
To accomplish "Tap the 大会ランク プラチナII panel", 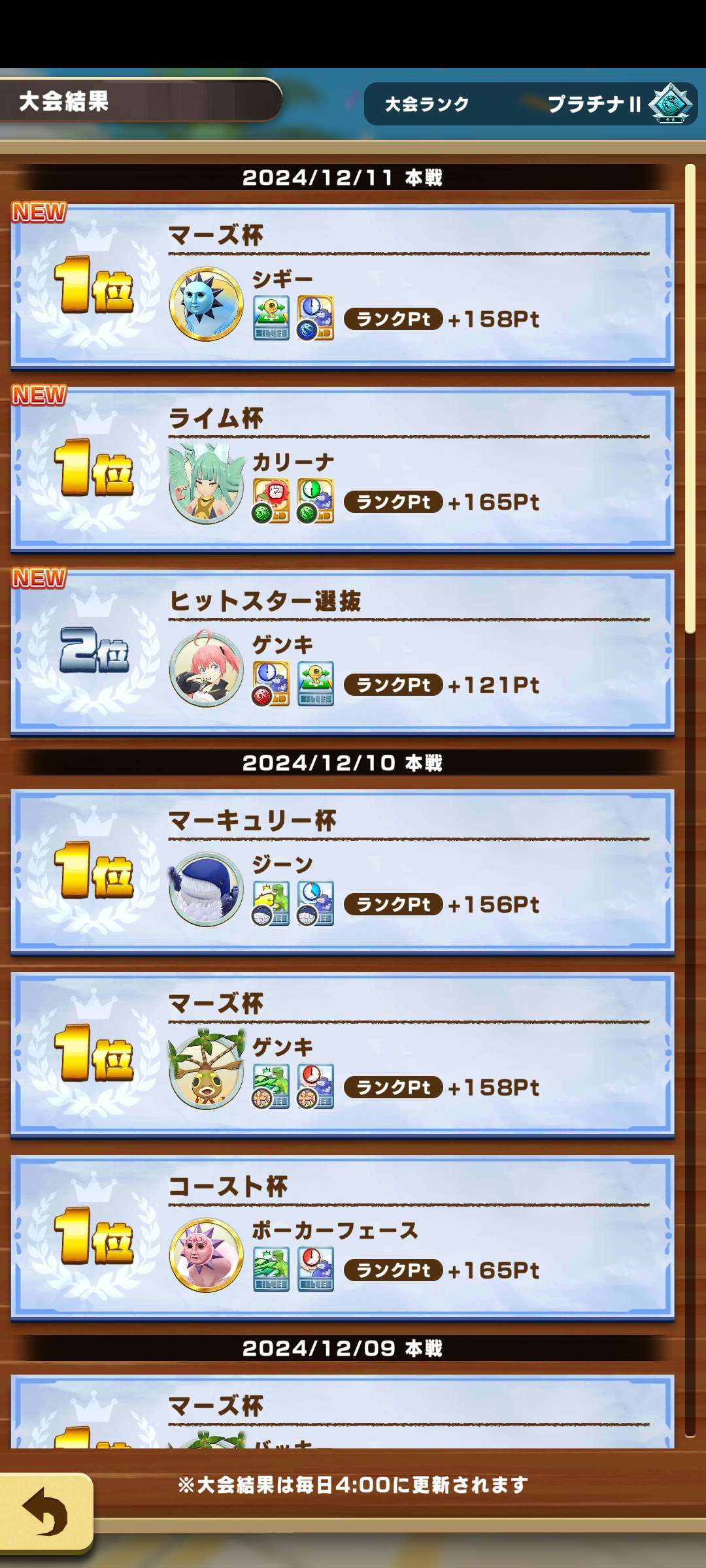I will [529, 104].
